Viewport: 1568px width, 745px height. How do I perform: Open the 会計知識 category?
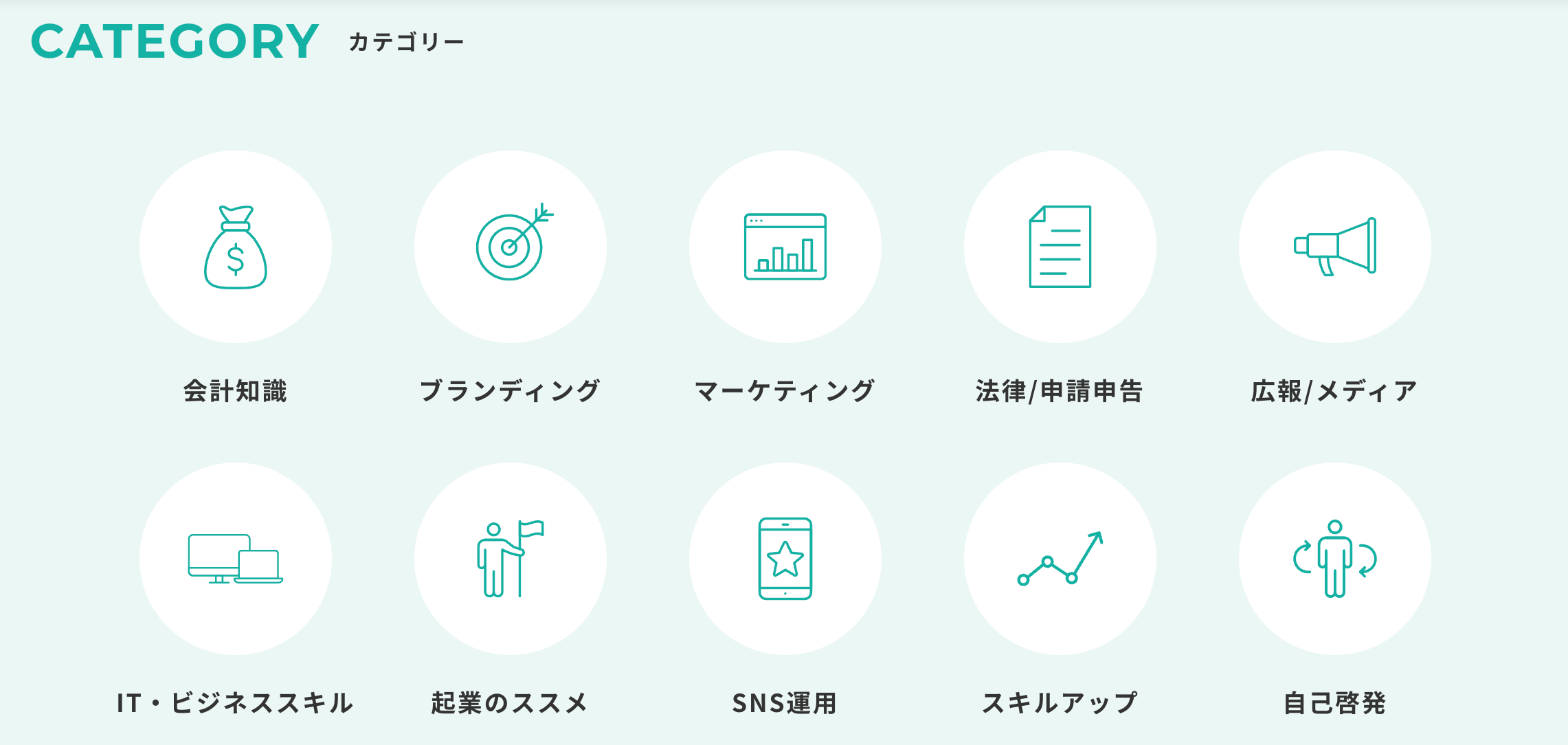[x=235, y=247]
